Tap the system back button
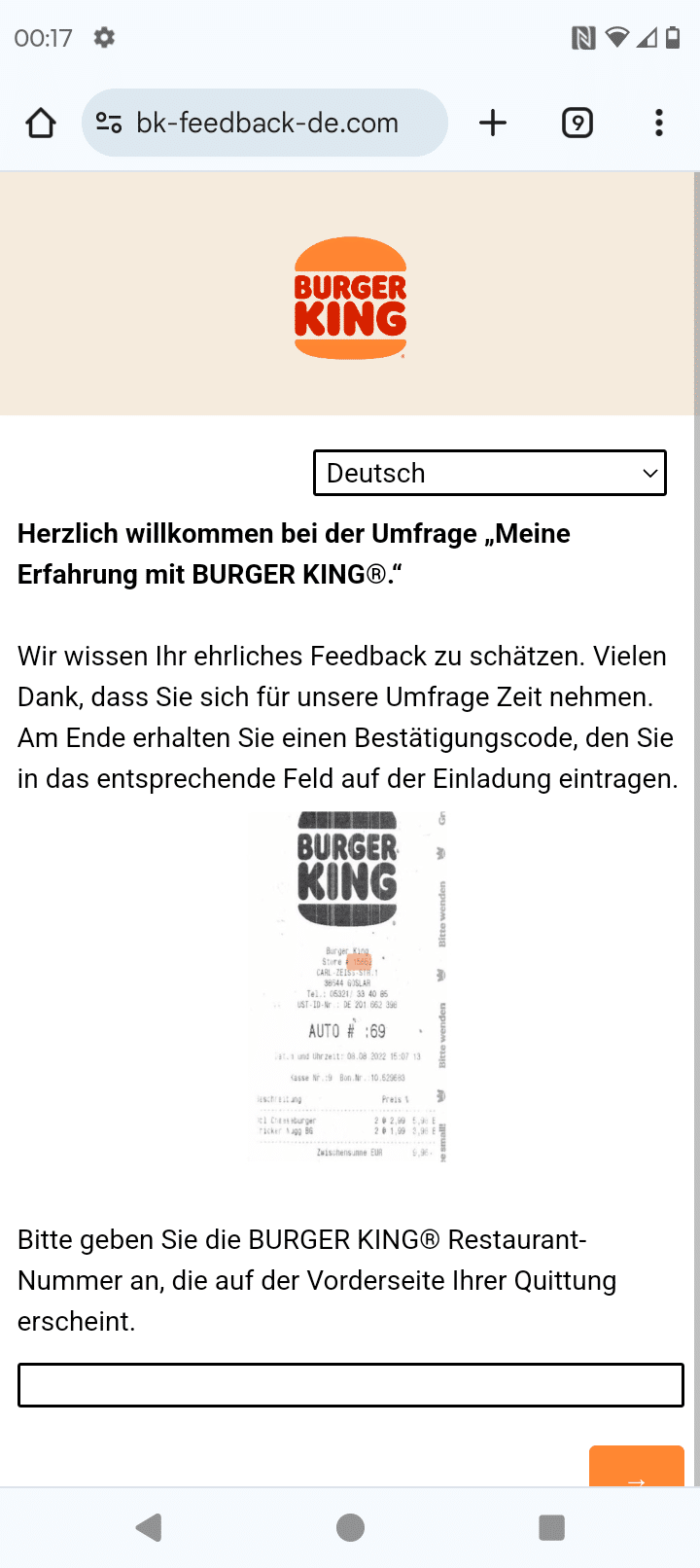Viewport: 700px width, 1568px height. [x=149, y=1527]
